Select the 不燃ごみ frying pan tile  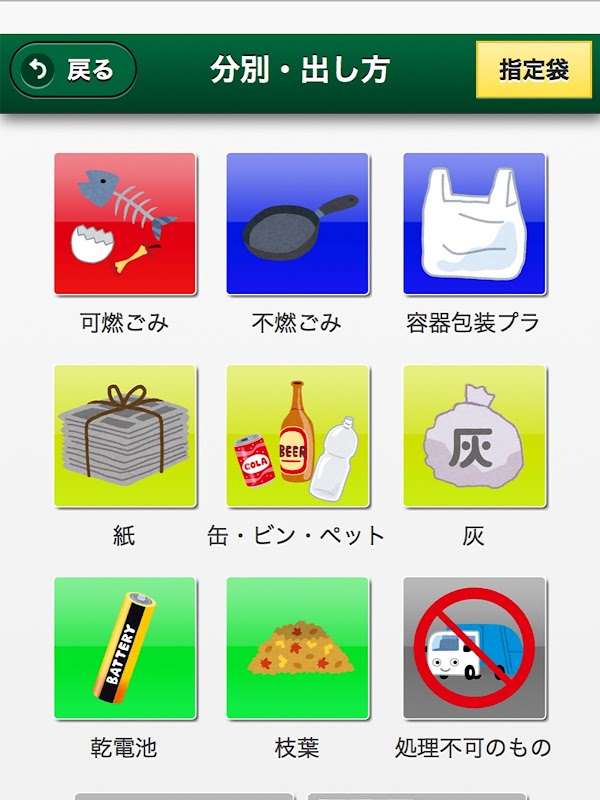(297, 223)
